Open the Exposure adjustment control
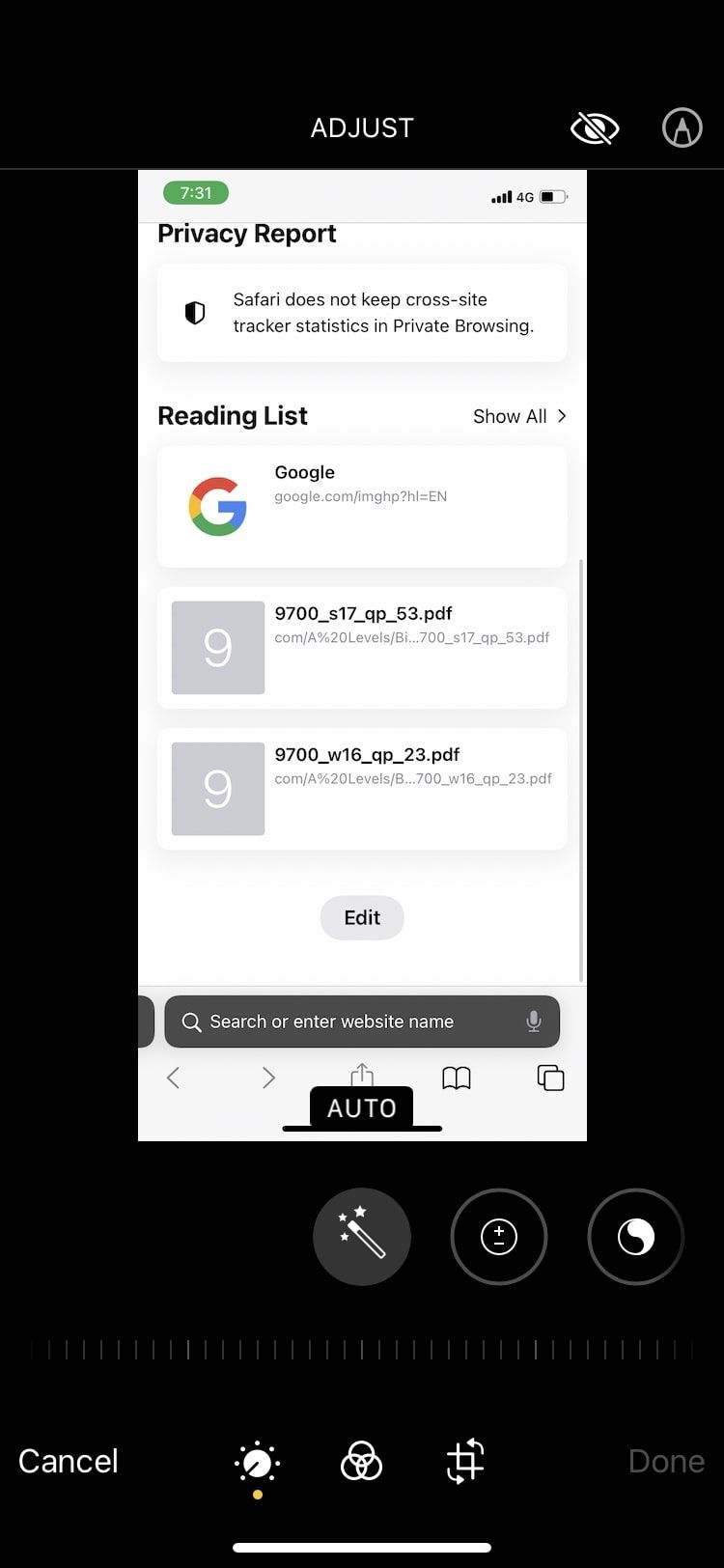The height and width of the screenshot is (1568, 724). pyautogui.click(x=499, y=1237)
